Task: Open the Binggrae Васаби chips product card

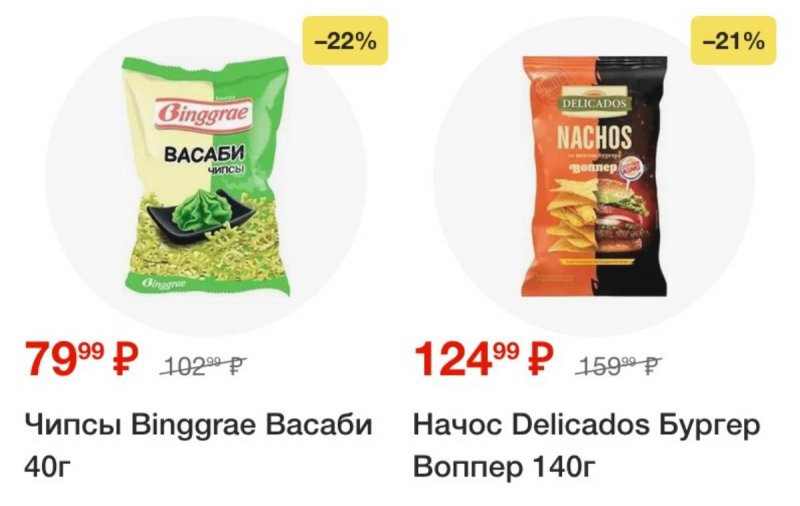Action: (x=203, y=175)
